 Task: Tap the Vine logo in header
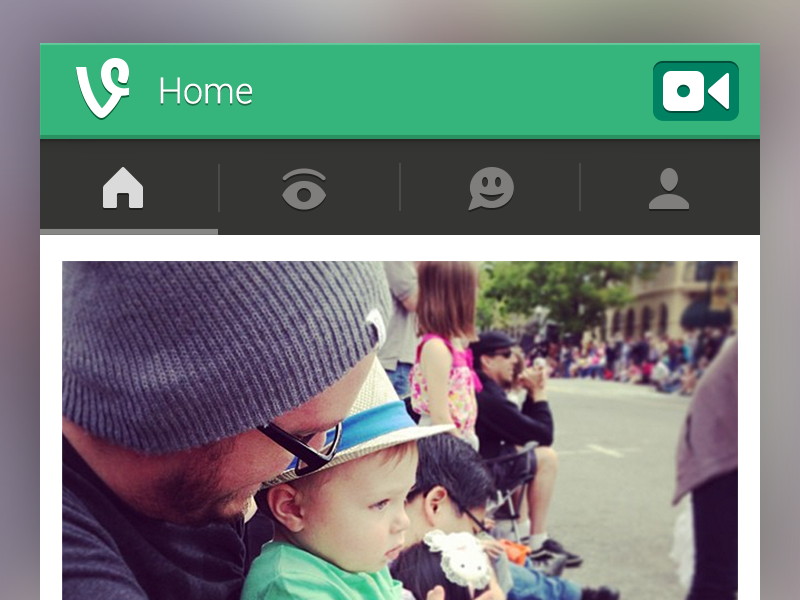pyautogui.click(x=103, y=89)
